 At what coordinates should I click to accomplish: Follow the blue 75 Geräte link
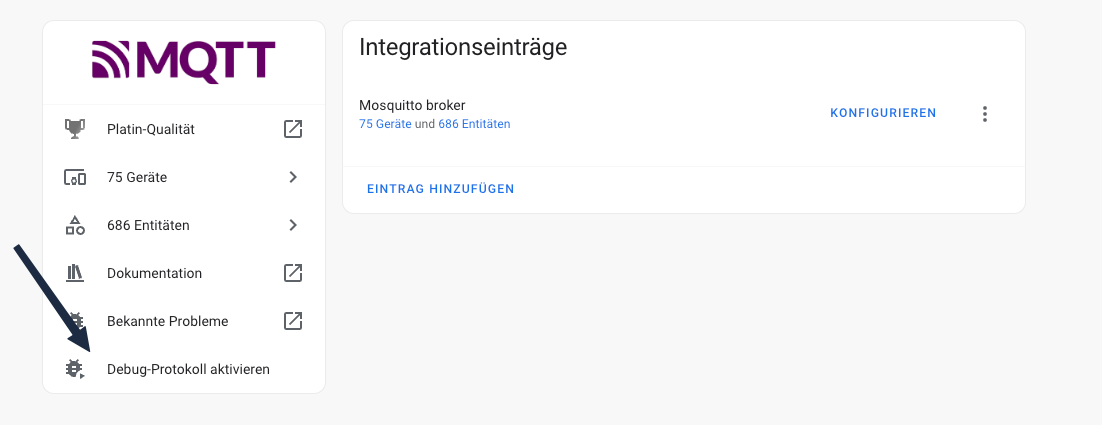tap(385, 124)
